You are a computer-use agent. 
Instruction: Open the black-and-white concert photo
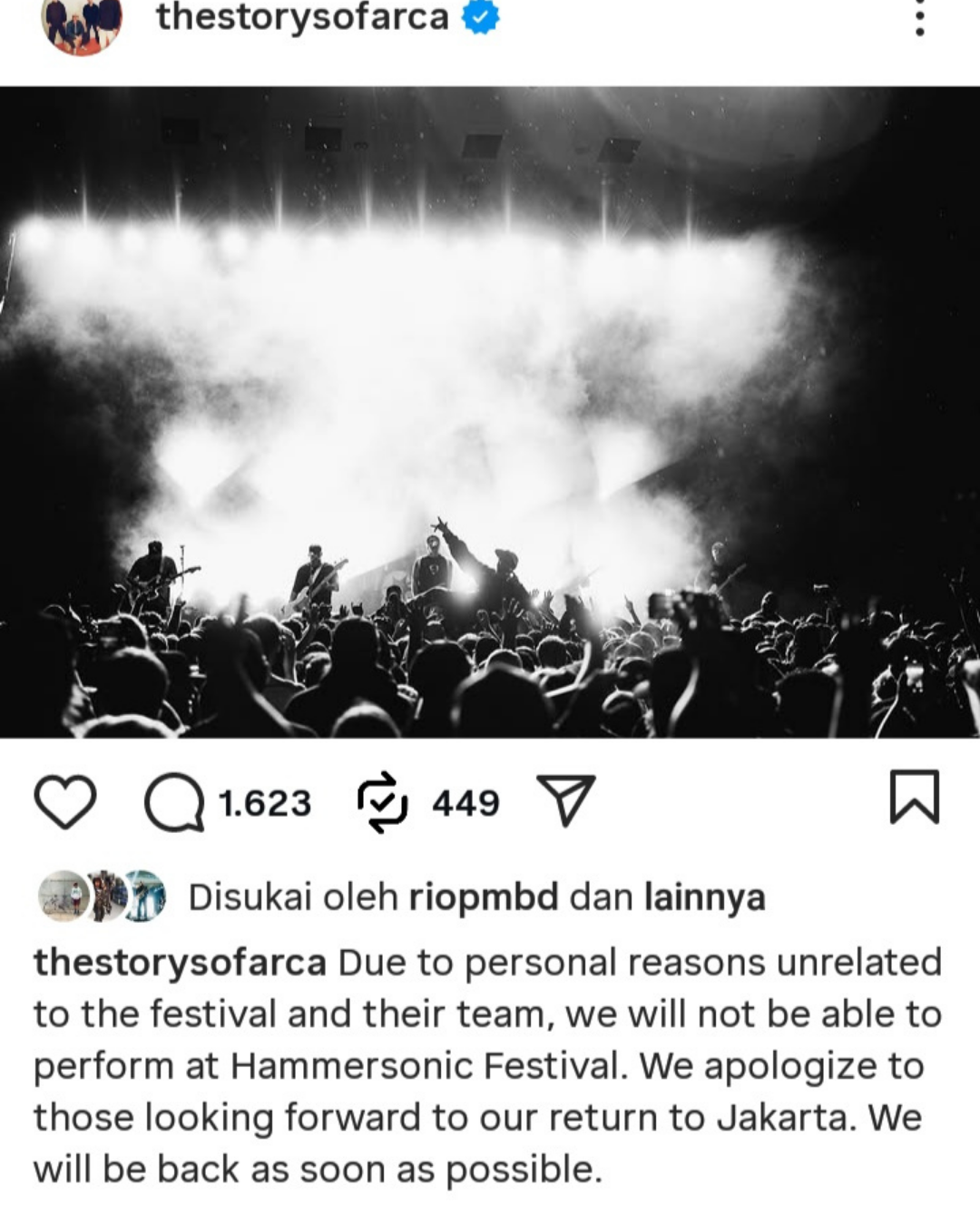490,412
